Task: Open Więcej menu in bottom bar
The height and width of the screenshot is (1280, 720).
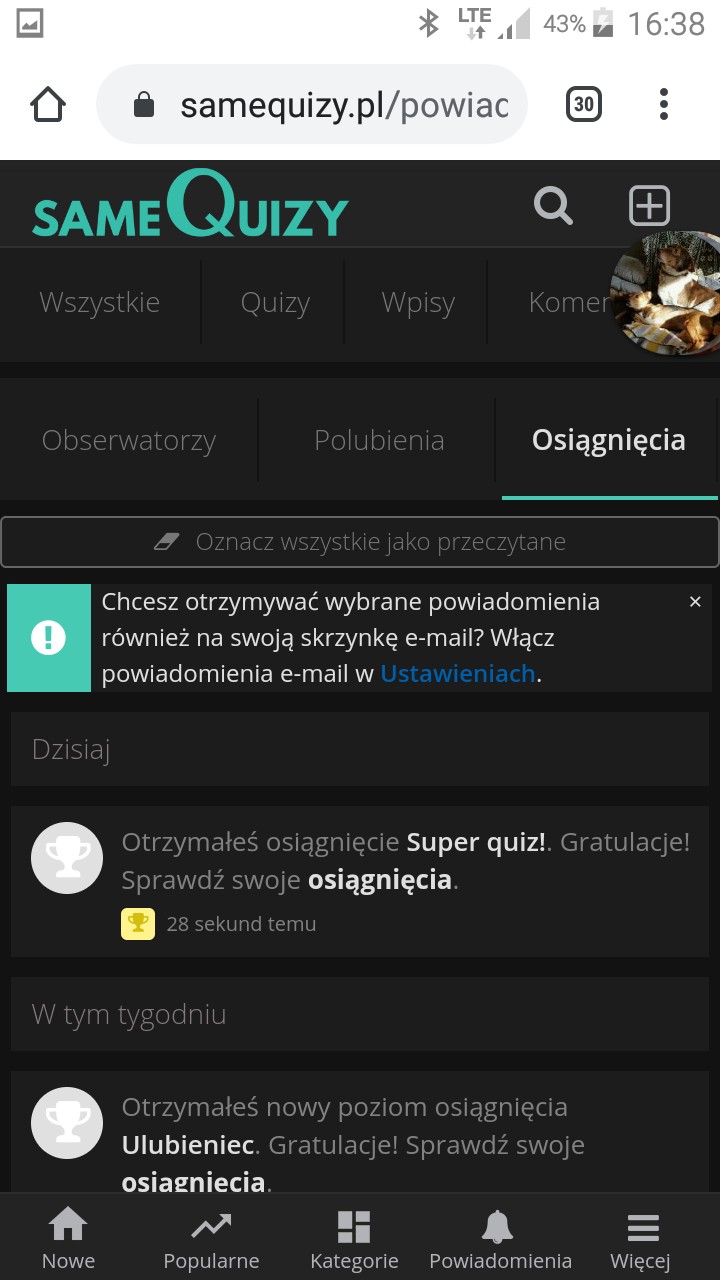Action: pos(641,1238)
